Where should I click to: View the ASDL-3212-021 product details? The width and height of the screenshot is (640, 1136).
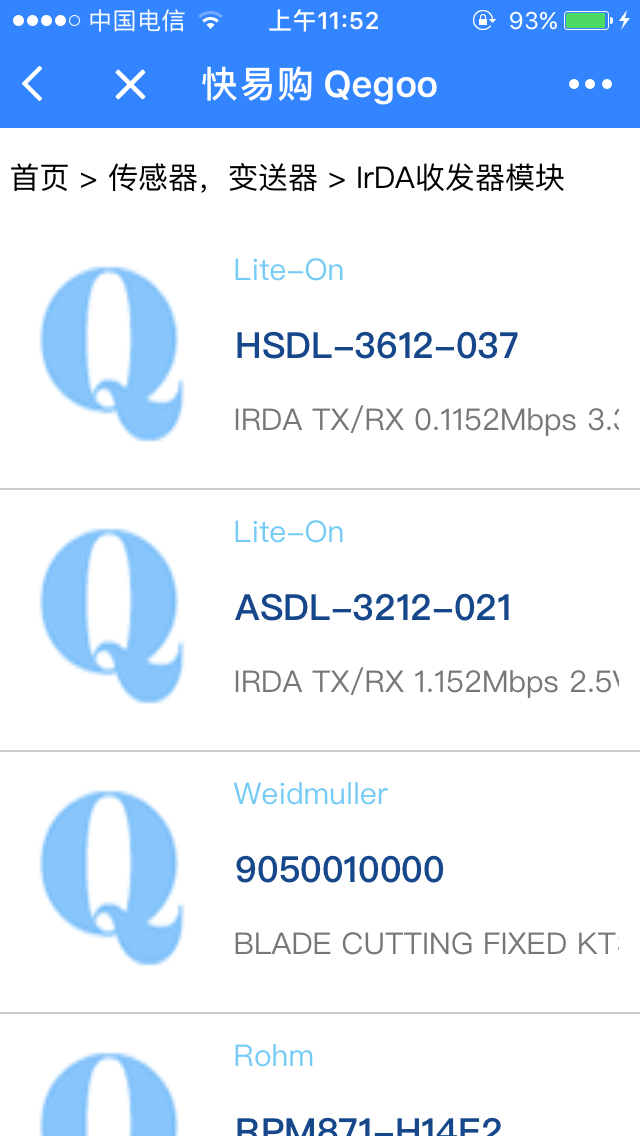(373, 608)
